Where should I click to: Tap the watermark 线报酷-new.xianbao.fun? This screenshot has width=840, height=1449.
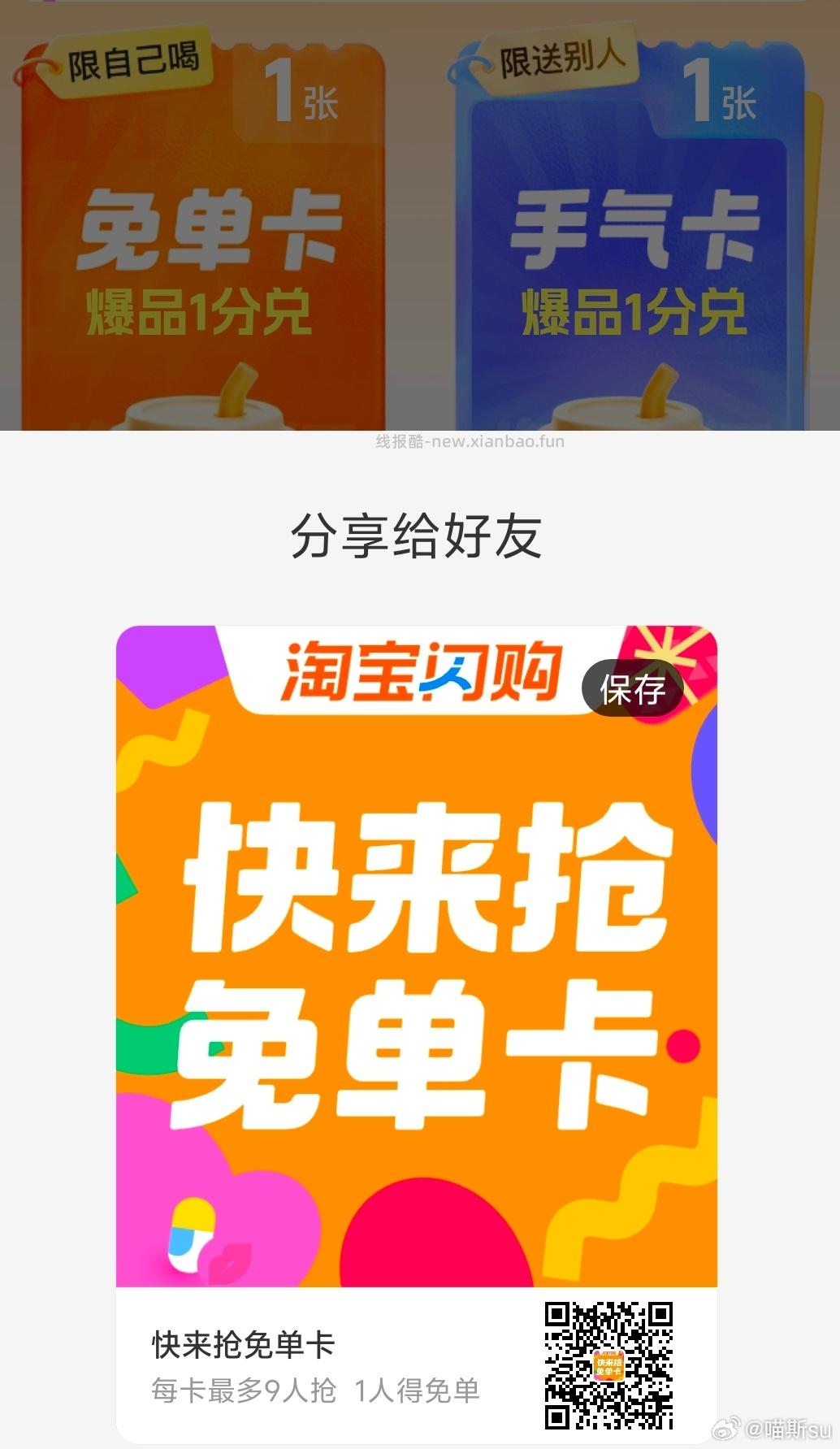pyautogui.click(x=470, y=442)
